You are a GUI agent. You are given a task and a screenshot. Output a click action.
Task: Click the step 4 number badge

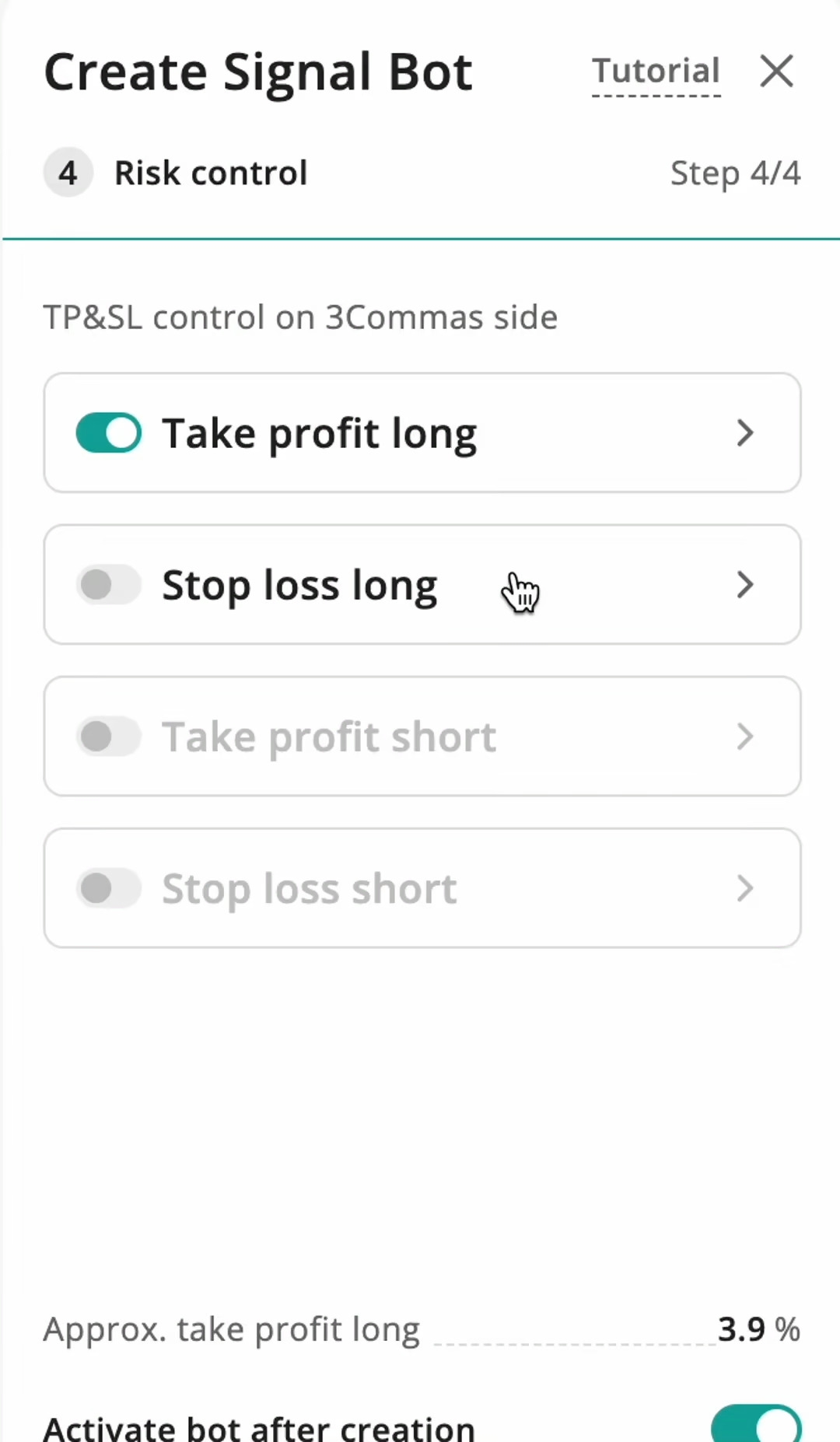point(68,172)
